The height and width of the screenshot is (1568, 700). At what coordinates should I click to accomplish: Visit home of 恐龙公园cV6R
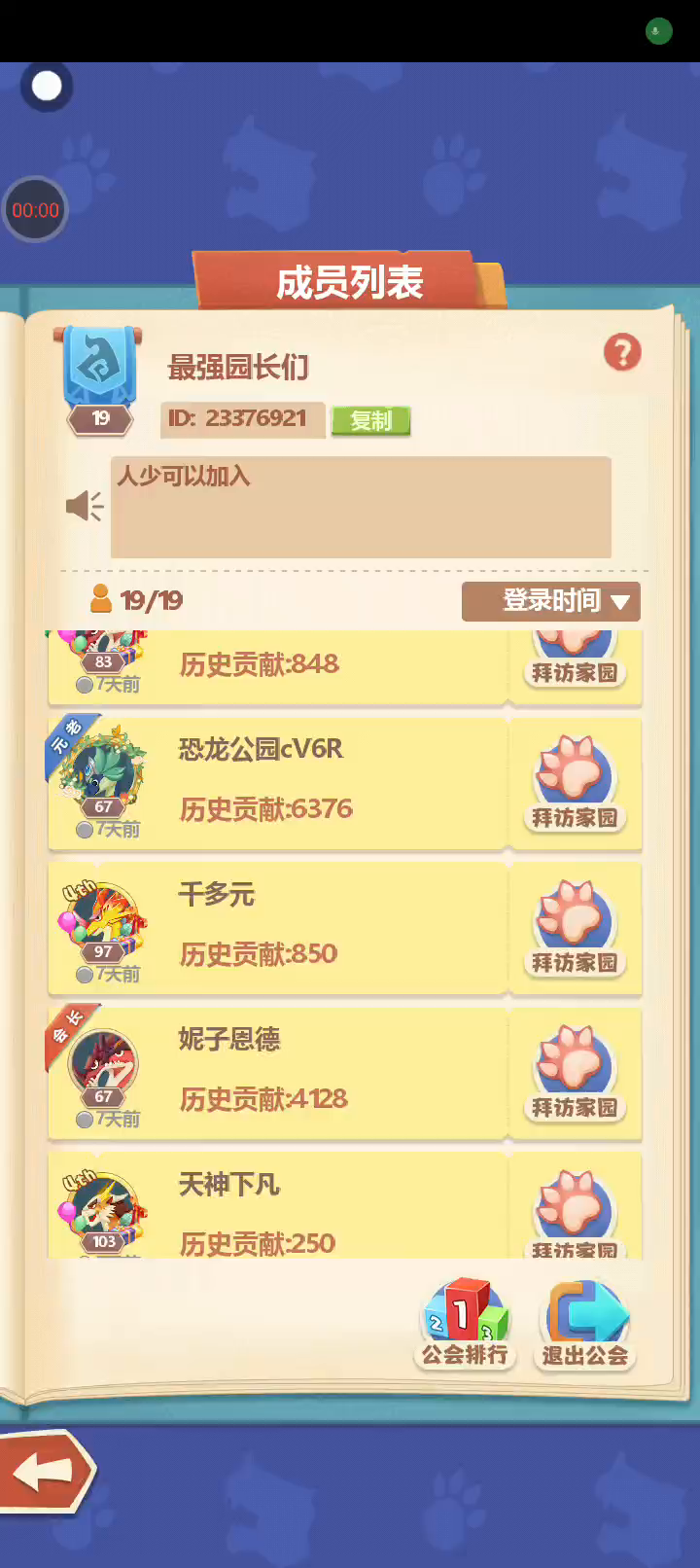[x=575, y=784]
